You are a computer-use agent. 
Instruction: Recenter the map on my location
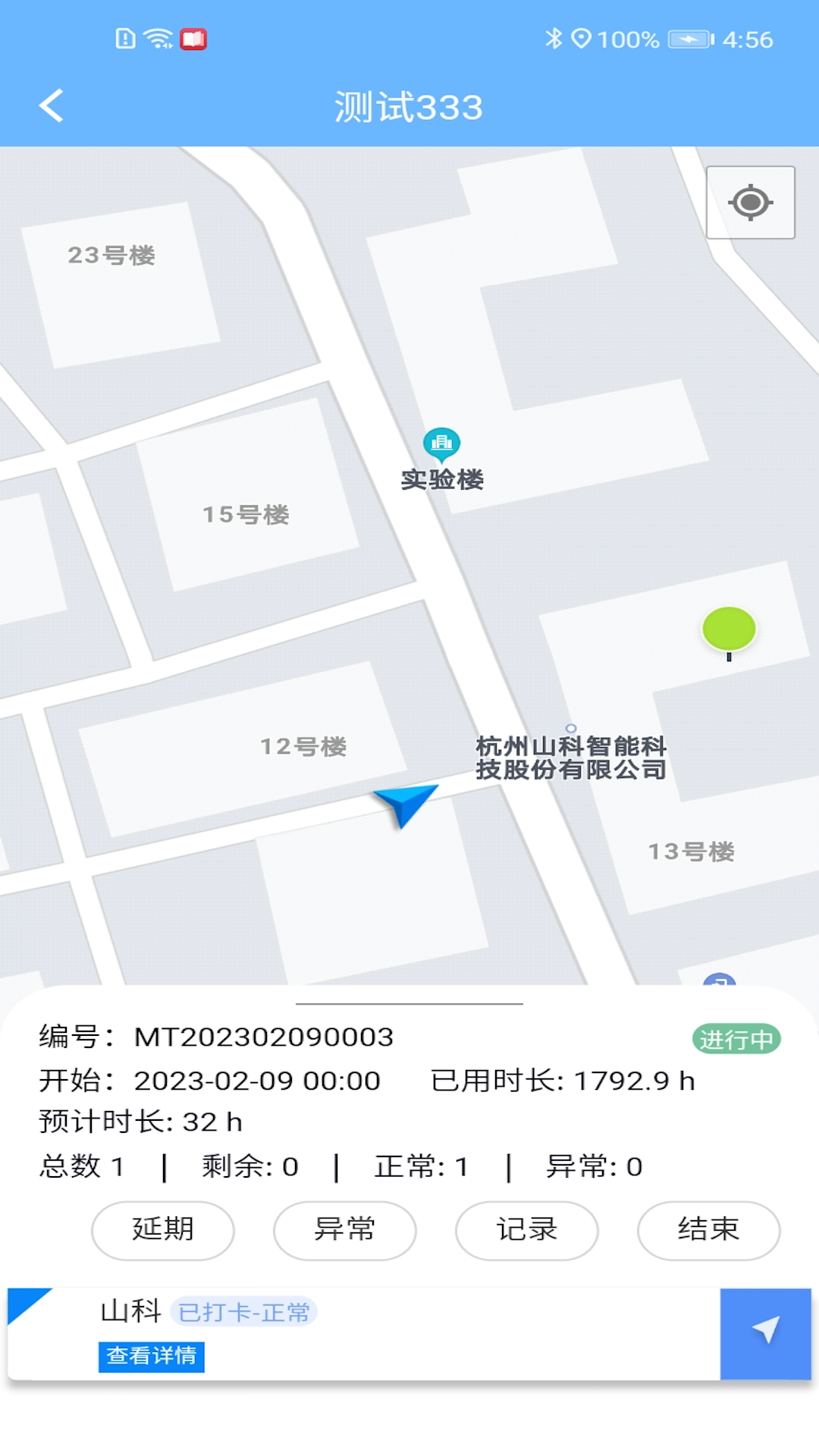click(750, 202)
